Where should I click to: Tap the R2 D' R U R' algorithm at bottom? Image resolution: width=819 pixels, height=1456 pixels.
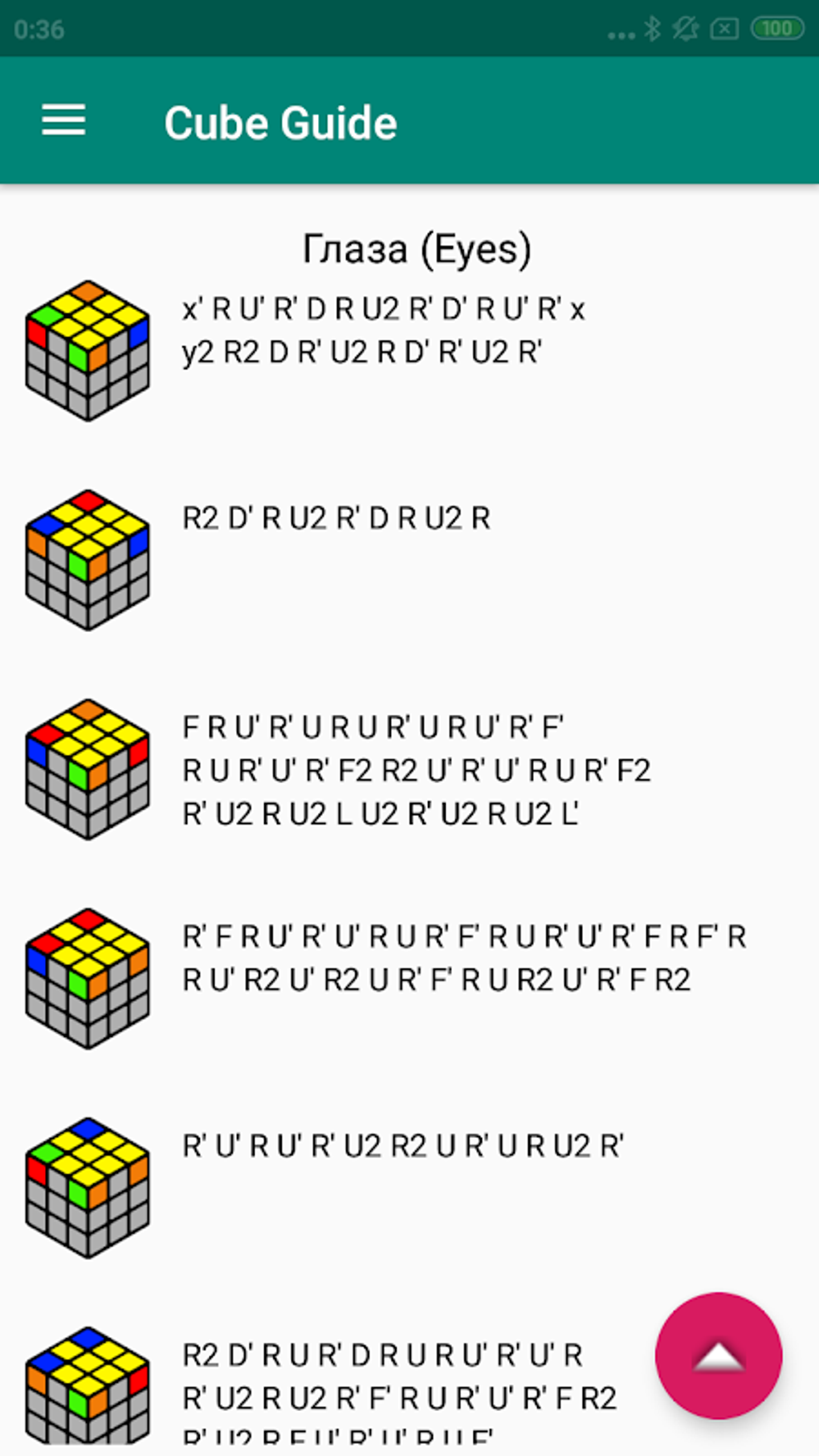[381, 1353]
